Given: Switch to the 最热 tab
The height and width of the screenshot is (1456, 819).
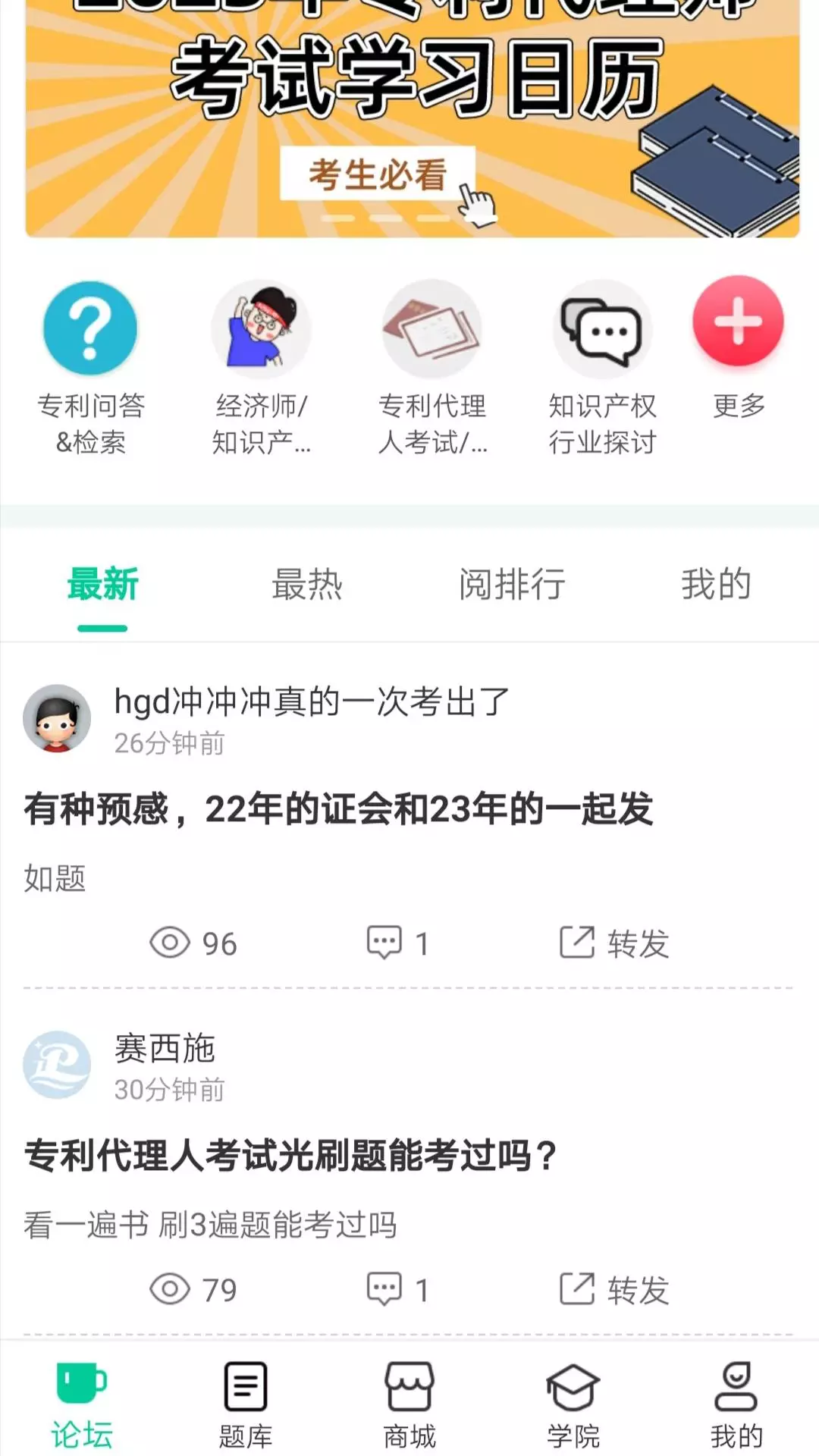Looking at the screenshot, I should tap(307, 585).
